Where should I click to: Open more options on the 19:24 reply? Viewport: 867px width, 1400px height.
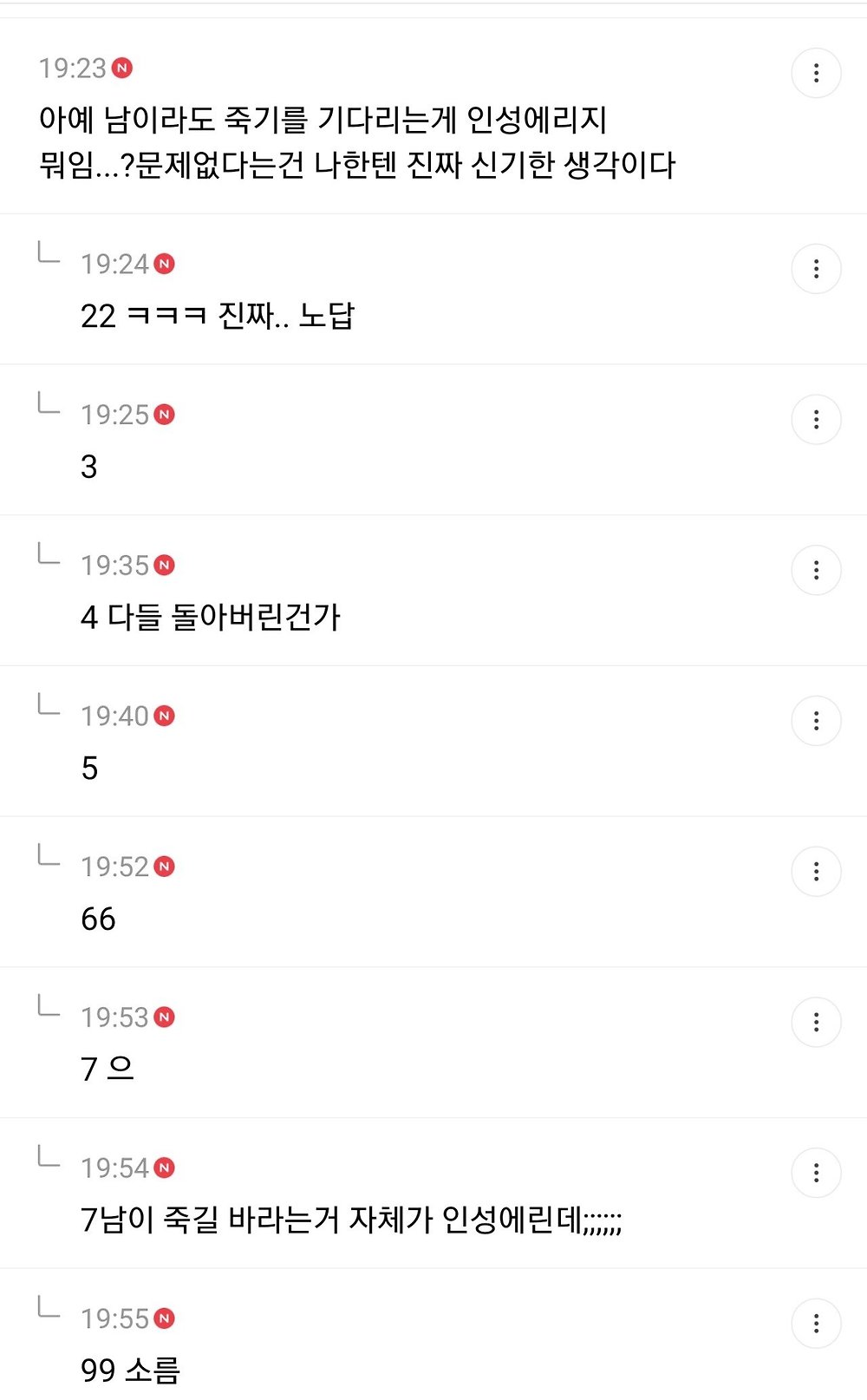(x=816, y=269)
